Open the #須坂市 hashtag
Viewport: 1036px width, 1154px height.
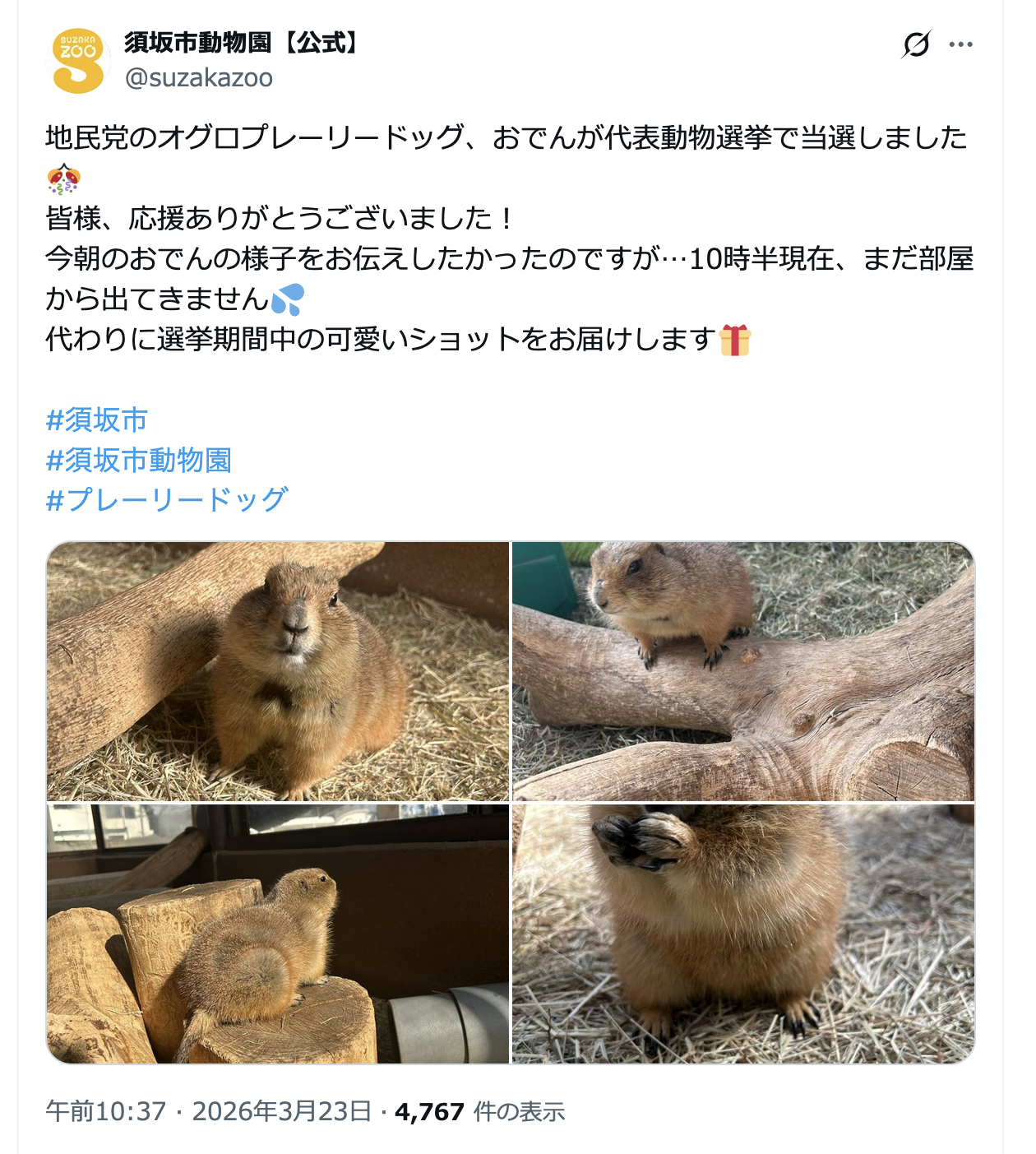[97, 419]
